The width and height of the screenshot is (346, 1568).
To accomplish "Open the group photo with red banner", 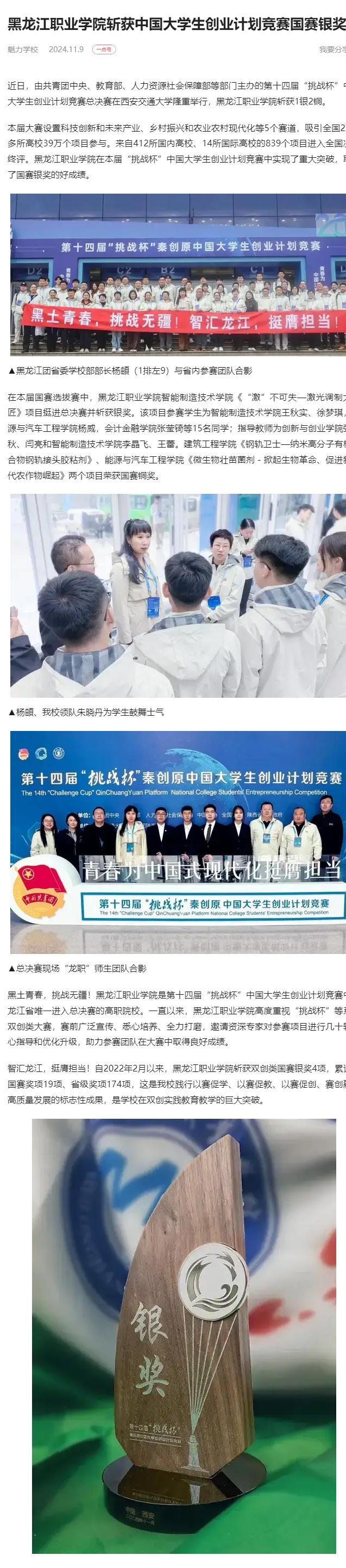I will point(178,275).
